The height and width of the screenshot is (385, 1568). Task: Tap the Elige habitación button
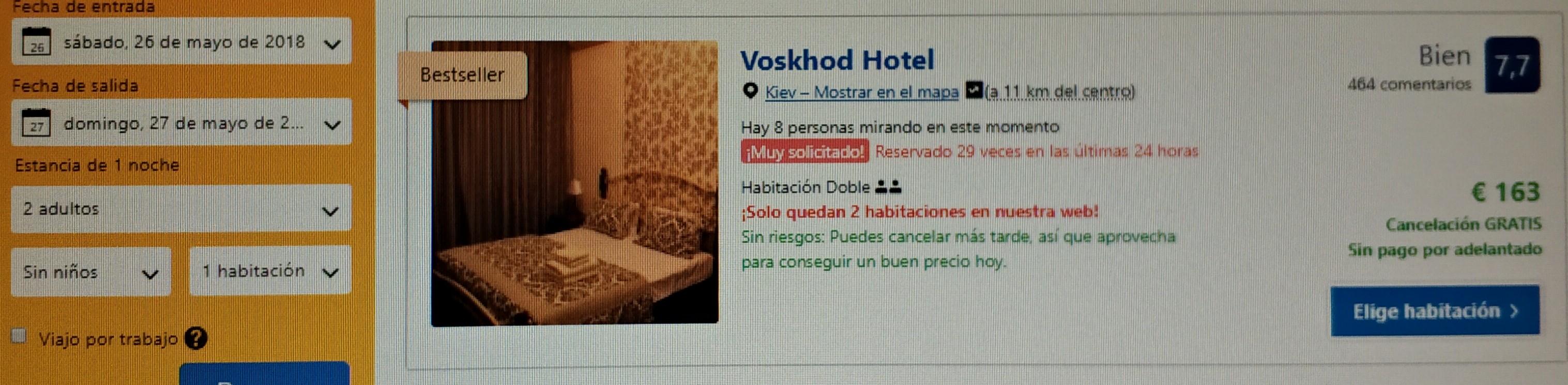pos(1434,312)
